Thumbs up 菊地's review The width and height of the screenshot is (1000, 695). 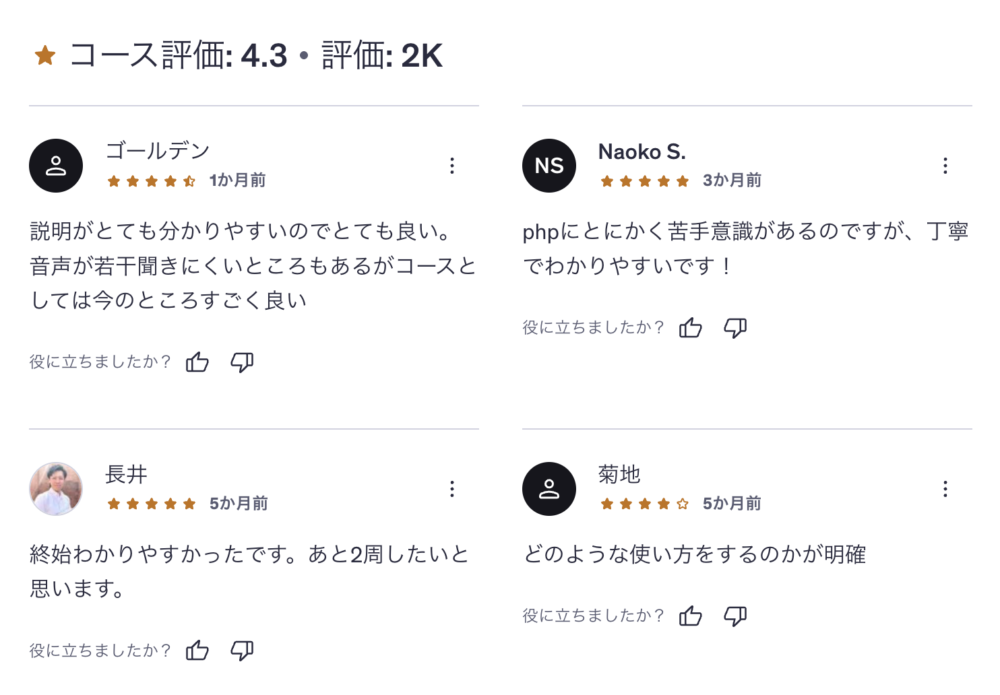pos(691,616)
